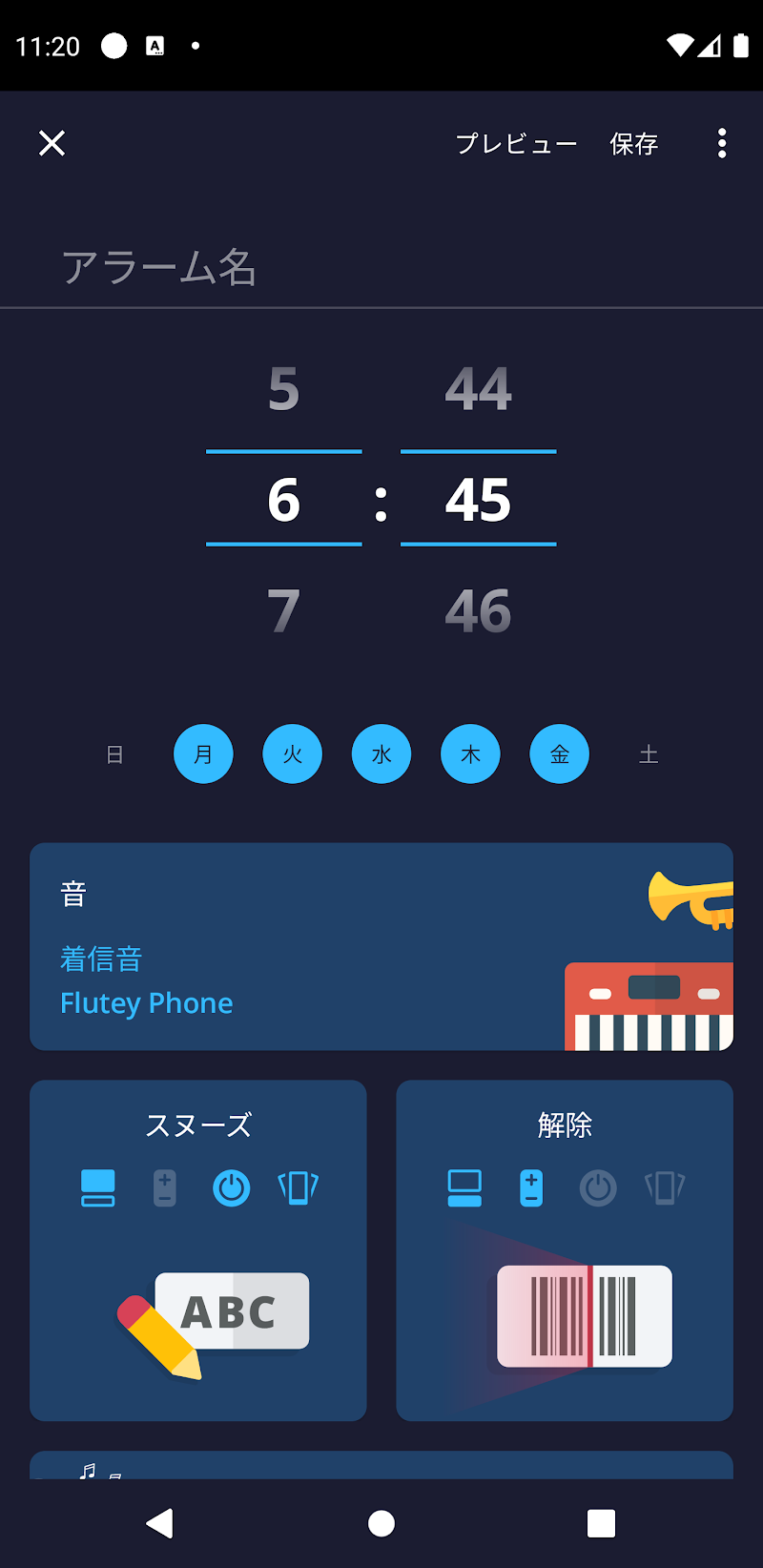Tap プレビュー to preview the alarm
763x1568 pixels.
point(516,144)
